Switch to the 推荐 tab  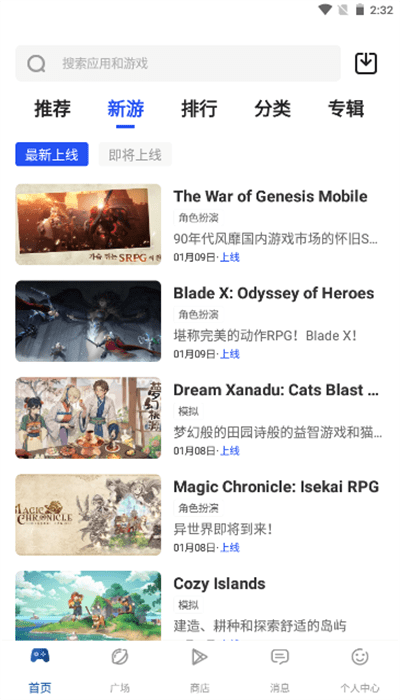[52, 108]
